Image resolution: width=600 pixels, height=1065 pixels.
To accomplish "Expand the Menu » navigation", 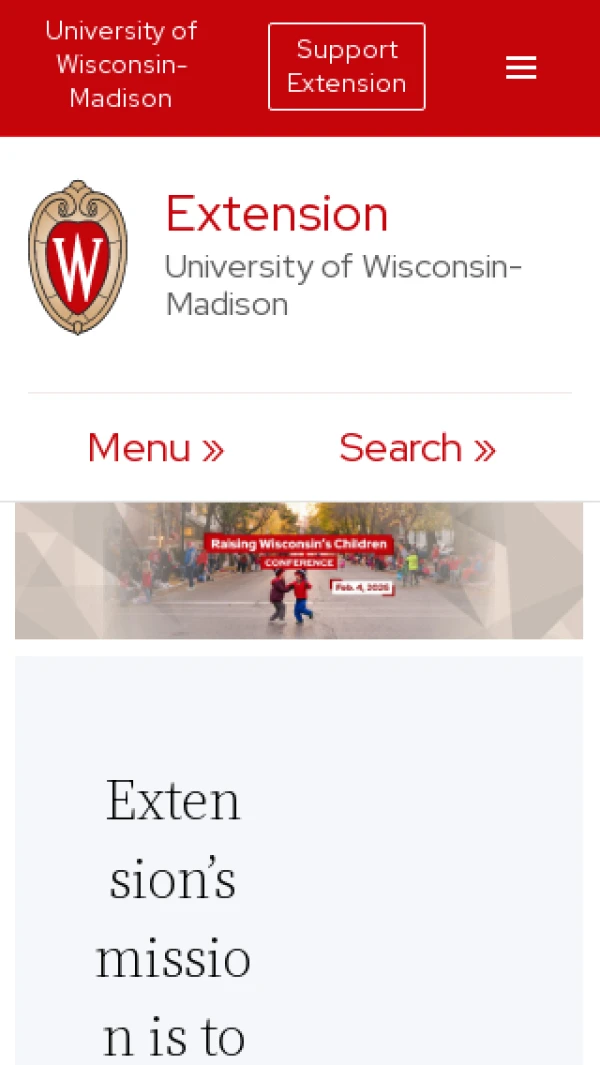I will 156,448.
